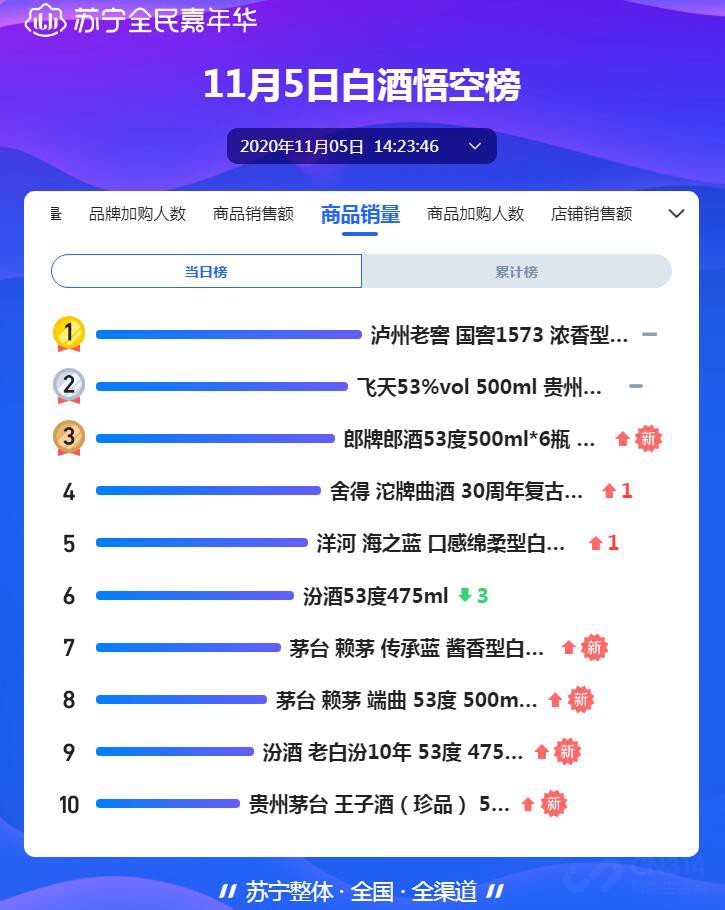Select the 商品销量 tab
Image resolution: width=725 pixels, height=910 pixels.
(360, 214)
